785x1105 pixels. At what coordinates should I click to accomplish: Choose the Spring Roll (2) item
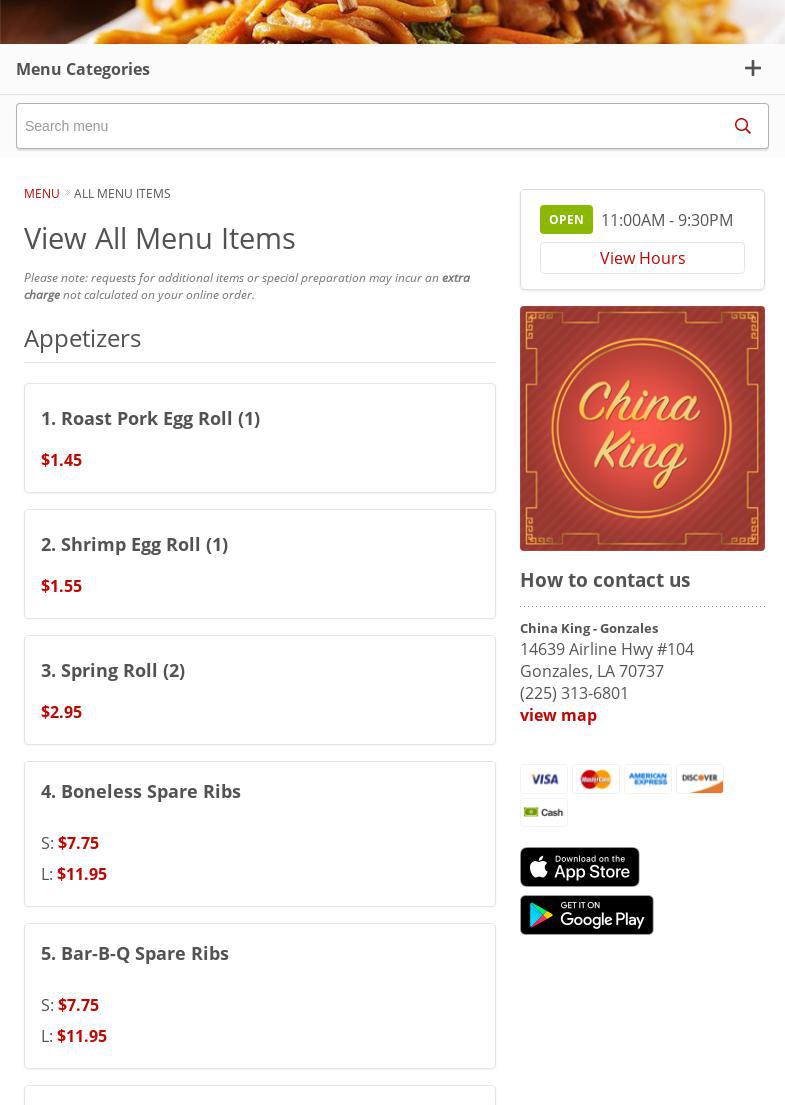click(x=113, y=670)
